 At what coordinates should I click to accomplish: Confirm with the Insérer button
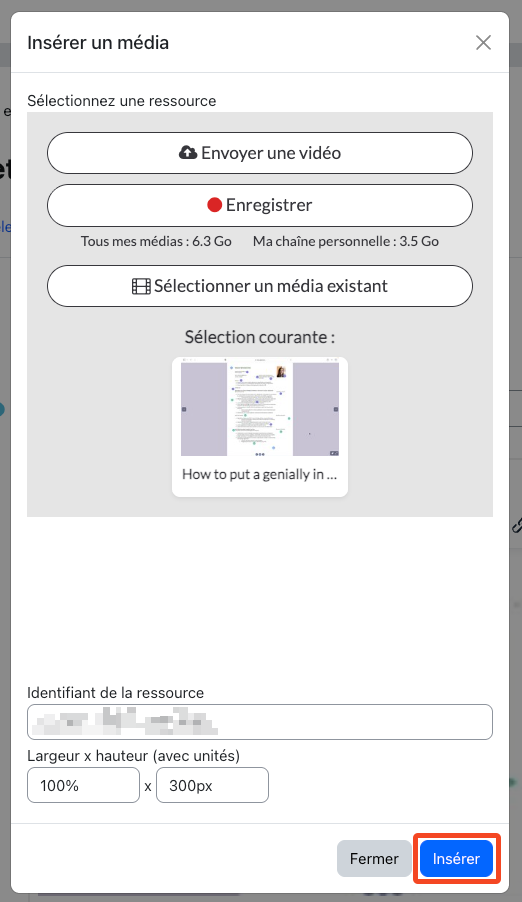[456, 859]
